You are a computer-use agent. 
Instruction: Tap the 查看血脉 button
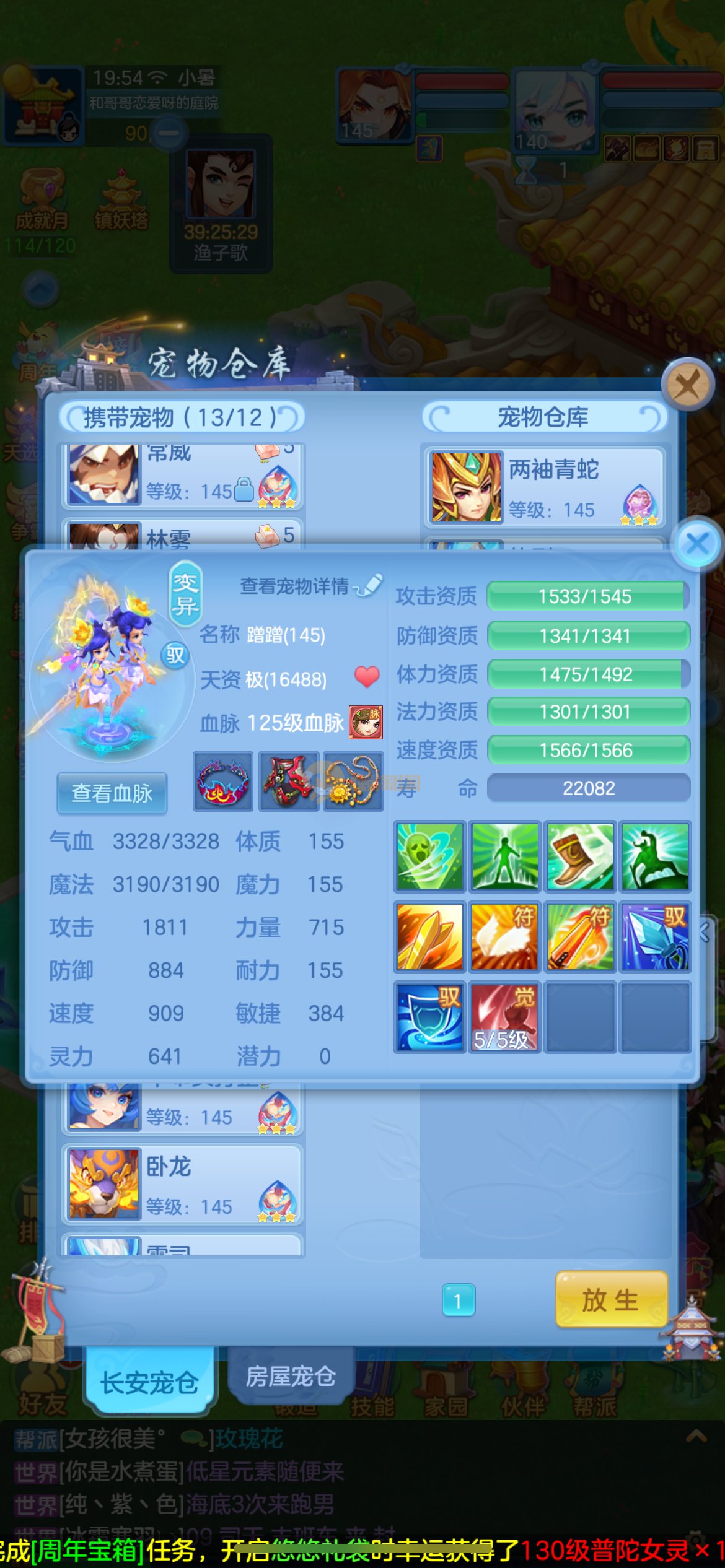(112, 793)
